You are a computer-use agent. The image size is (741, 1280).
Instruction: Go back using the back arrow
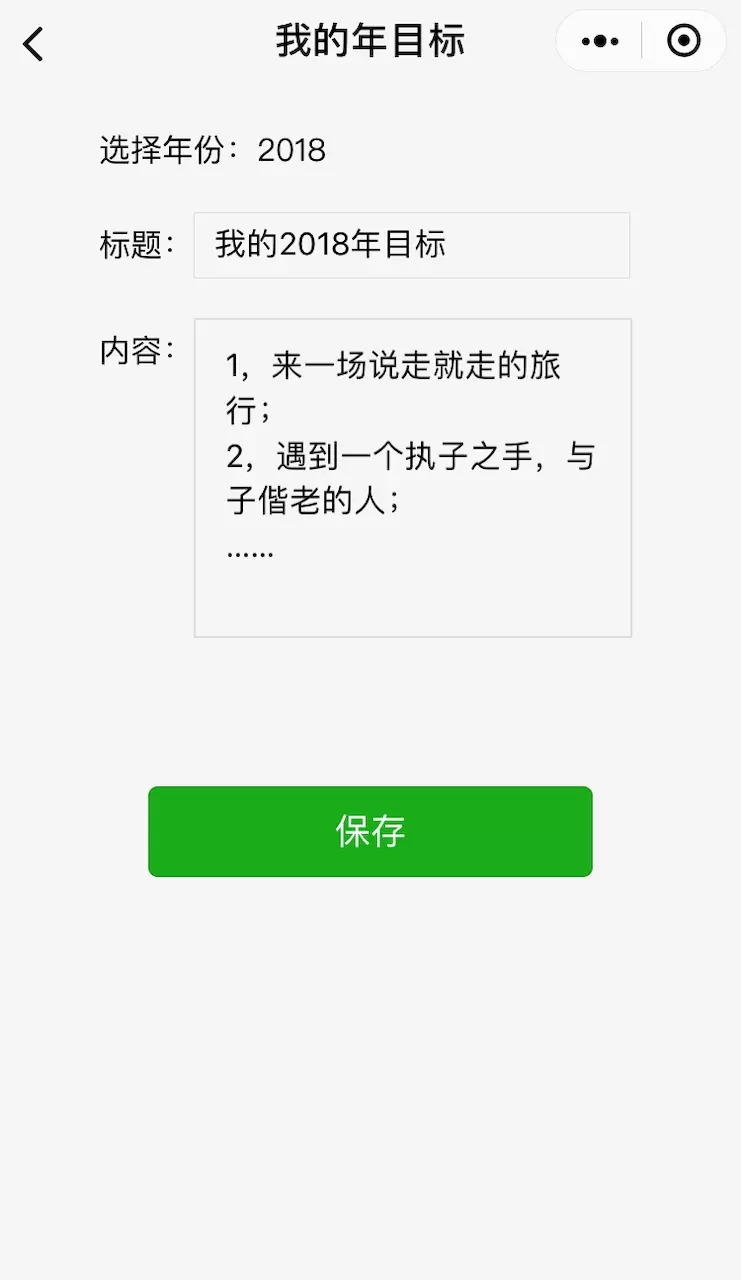34,44
